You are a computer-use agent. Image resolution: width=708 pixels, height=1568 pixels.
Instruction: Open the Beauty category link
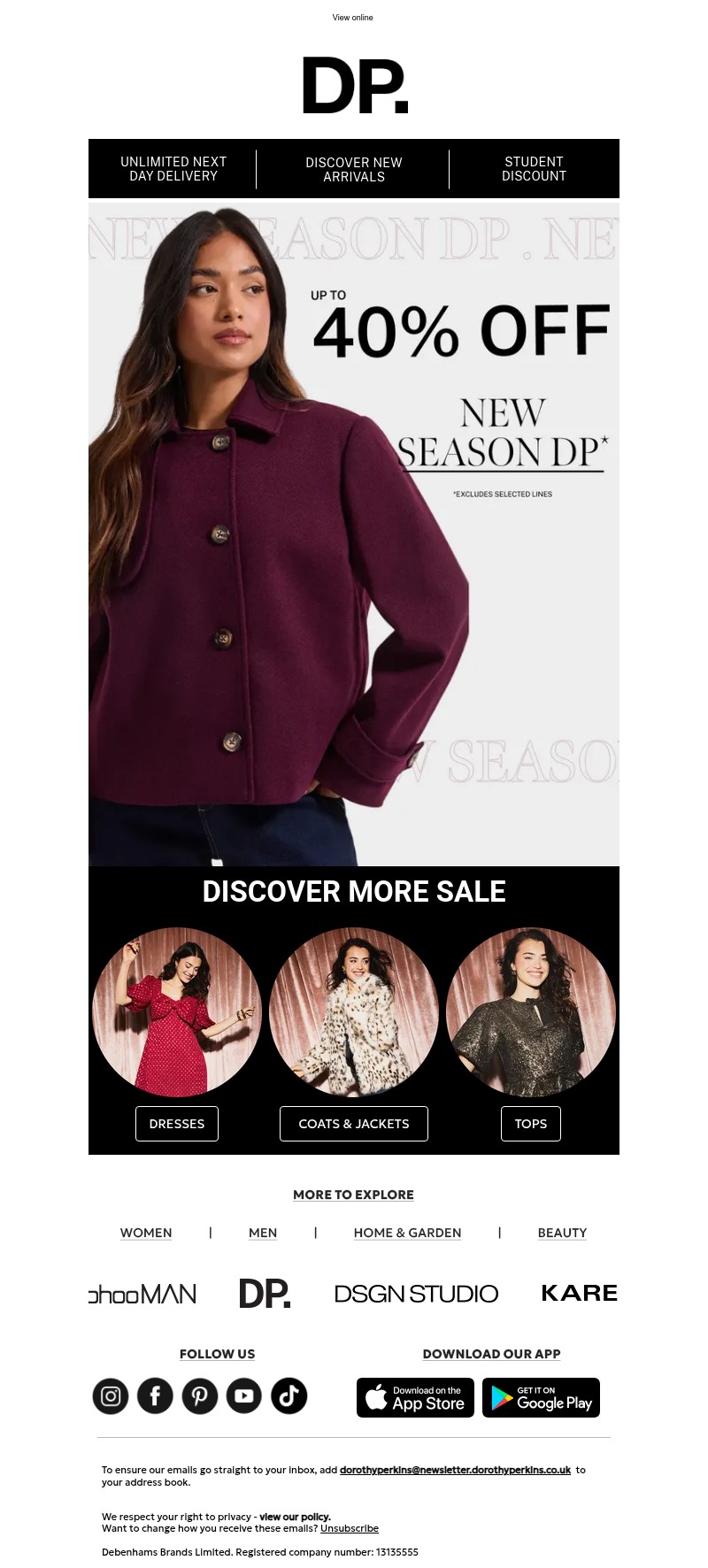(x=562, y=1233)
